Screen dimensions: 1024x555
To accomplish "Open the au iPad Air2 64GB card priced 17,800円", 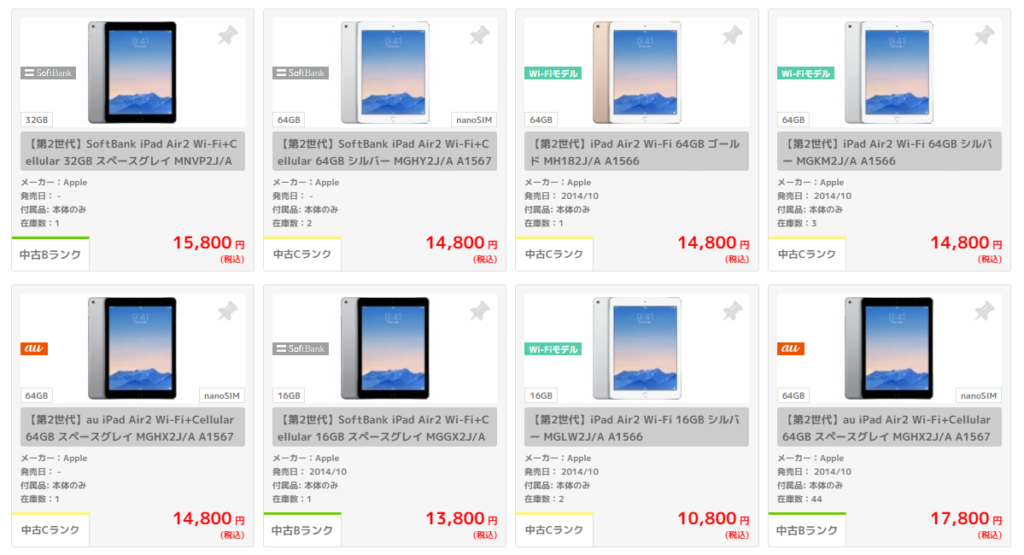I will tap(889, 428).
